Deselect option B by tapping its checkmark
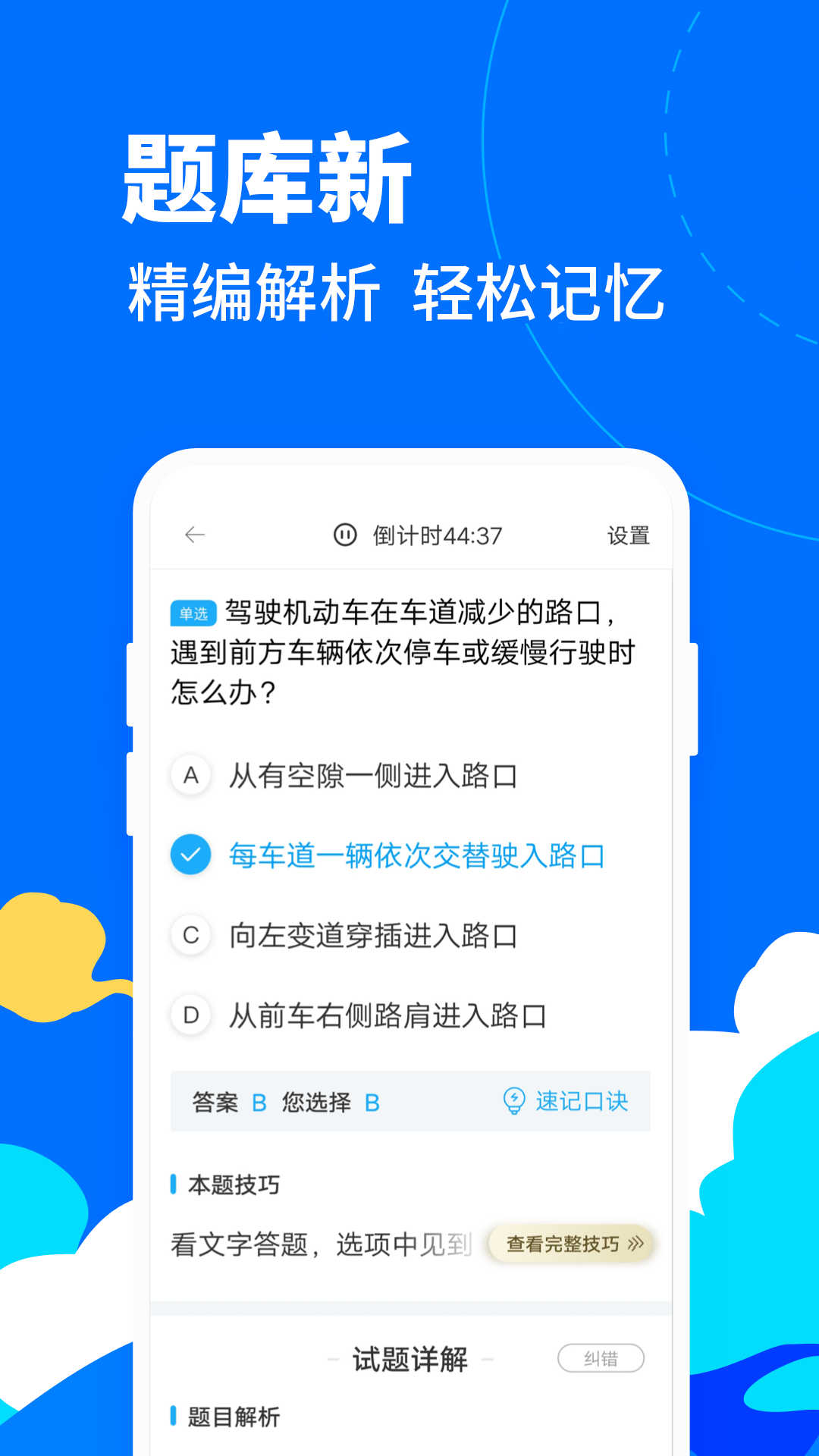Viewport: 819px width, 1456px height. [x=190, y=855]
